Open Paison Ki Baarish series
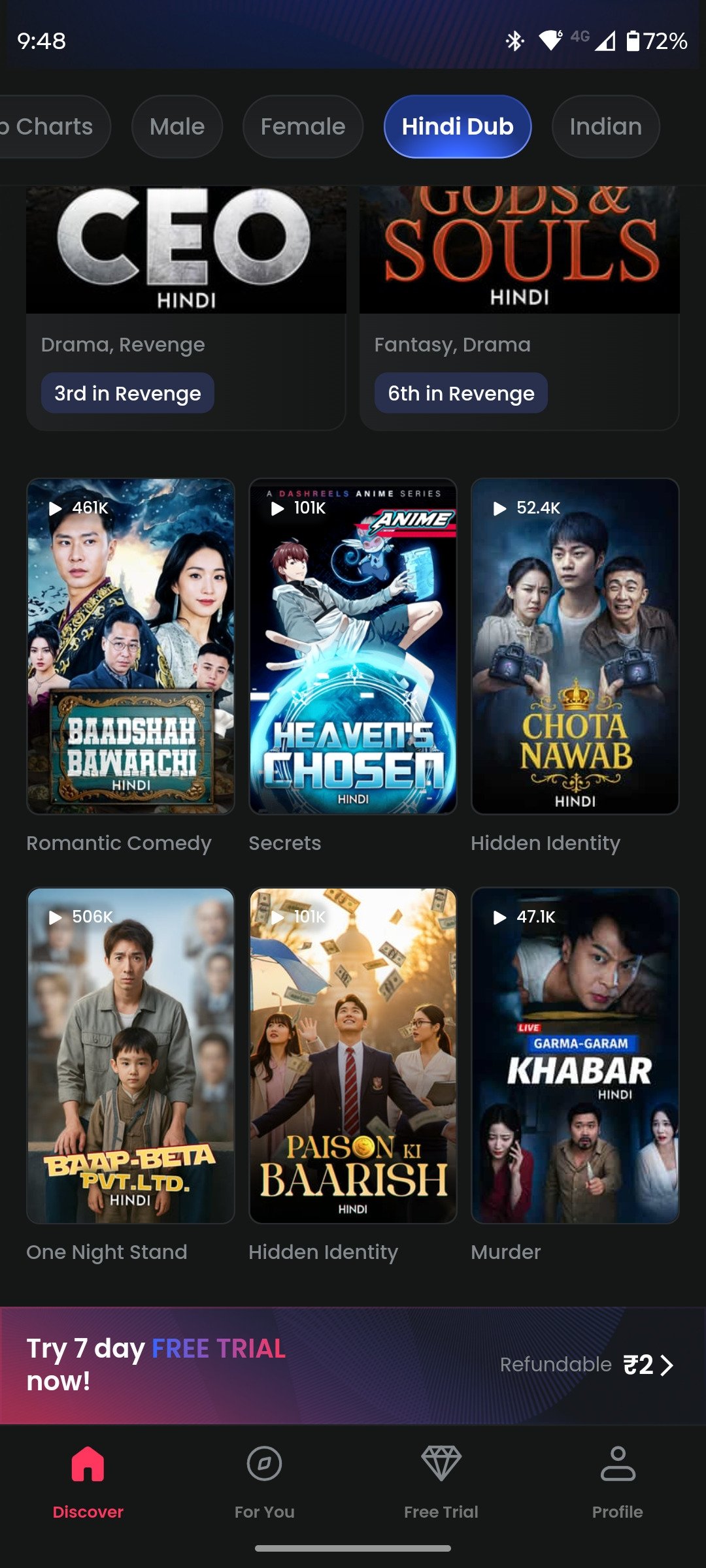The image size is (706, 1568). pyautogui.click(x=353, y=1055)
